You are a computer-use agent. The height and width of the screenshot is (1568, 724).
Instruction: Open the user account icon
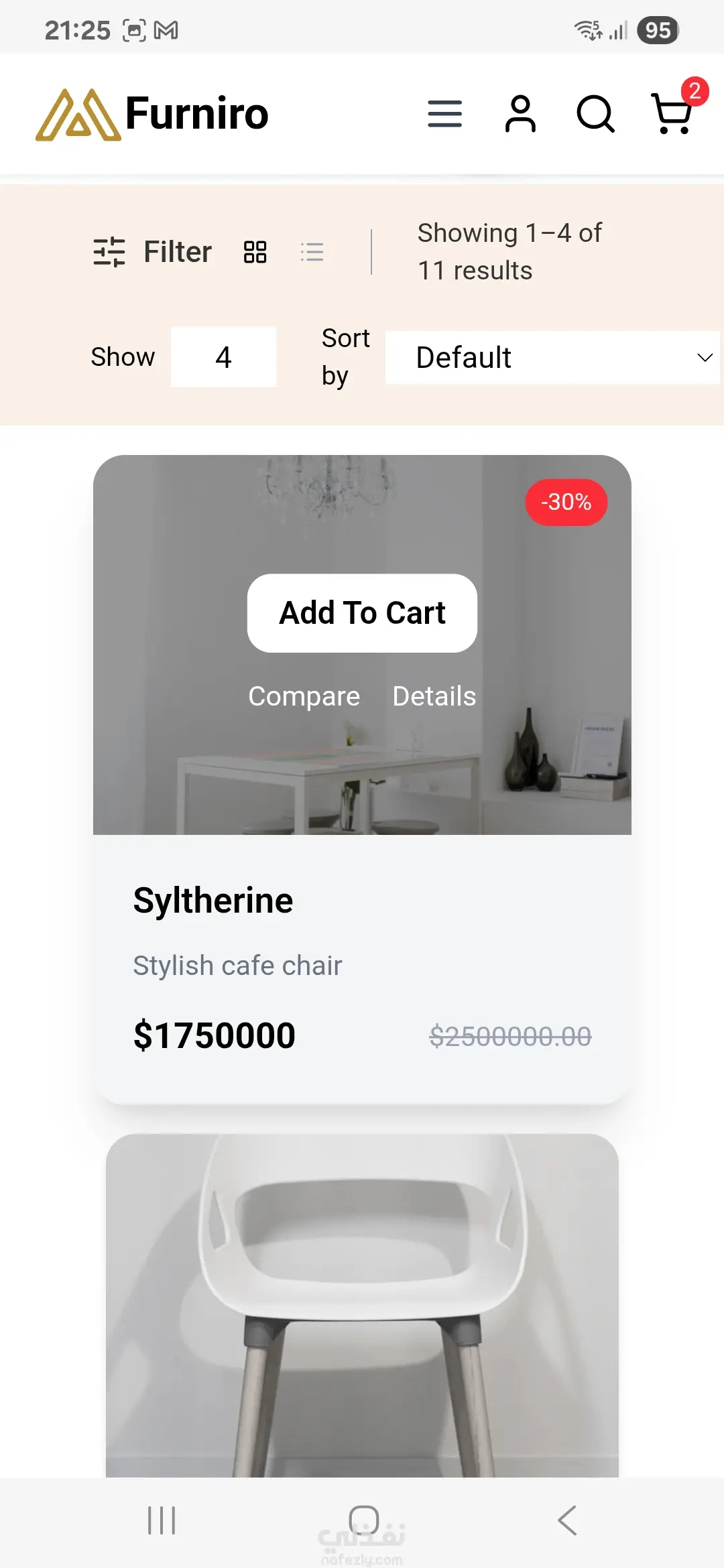tap(520, 114)
